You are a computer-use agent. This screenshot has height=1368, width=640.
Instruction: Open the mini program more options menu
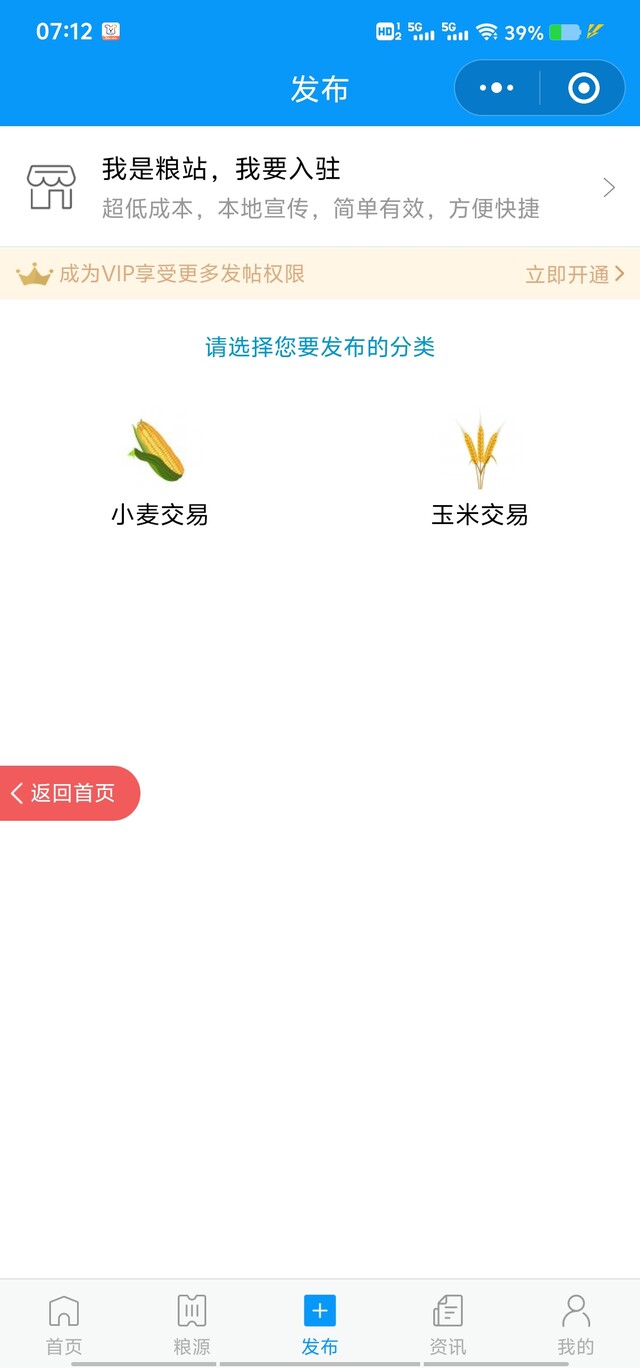[x=497, y=88]
